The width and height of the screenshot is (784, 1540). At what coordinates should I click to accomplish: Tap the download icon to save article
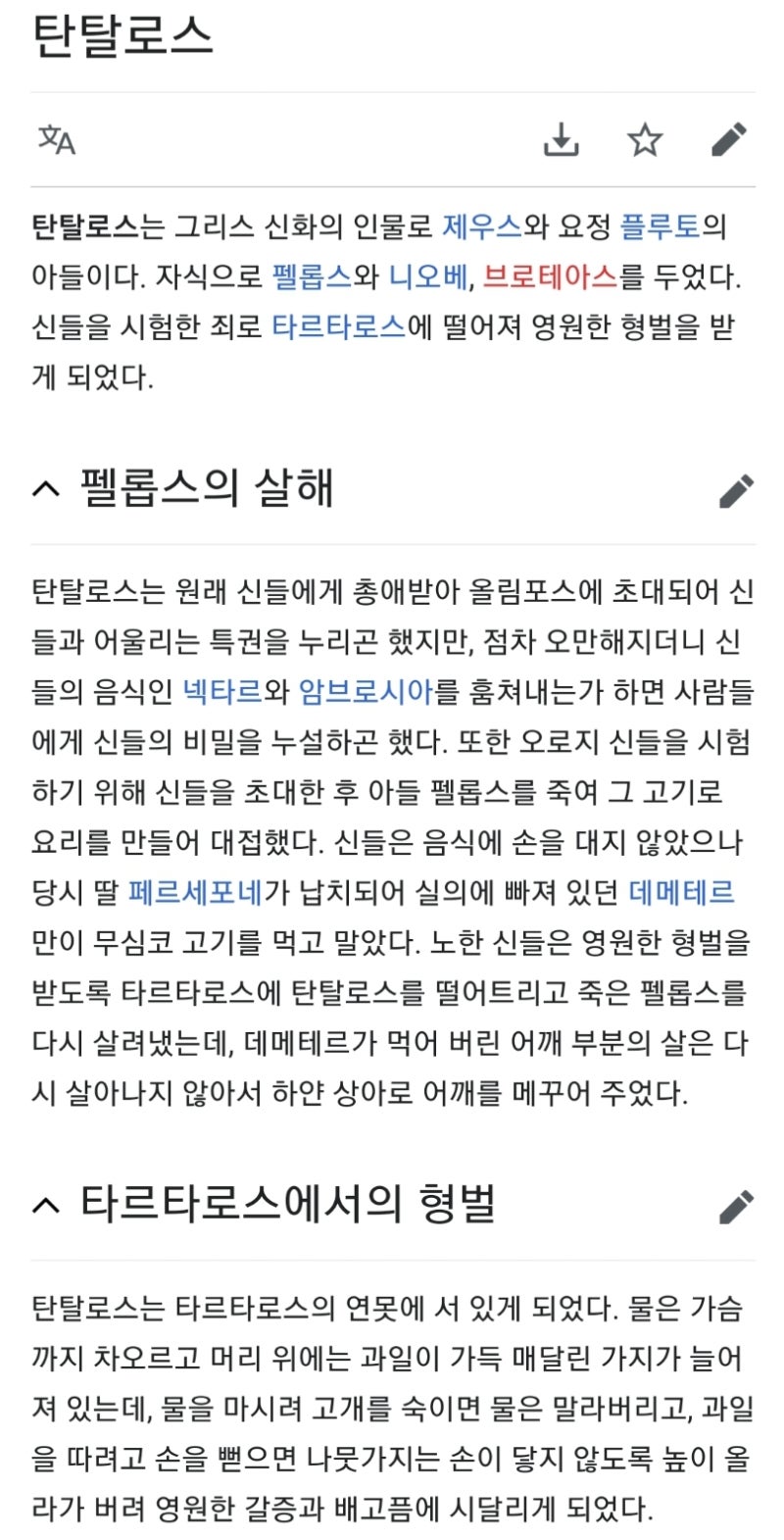[562, 141]
